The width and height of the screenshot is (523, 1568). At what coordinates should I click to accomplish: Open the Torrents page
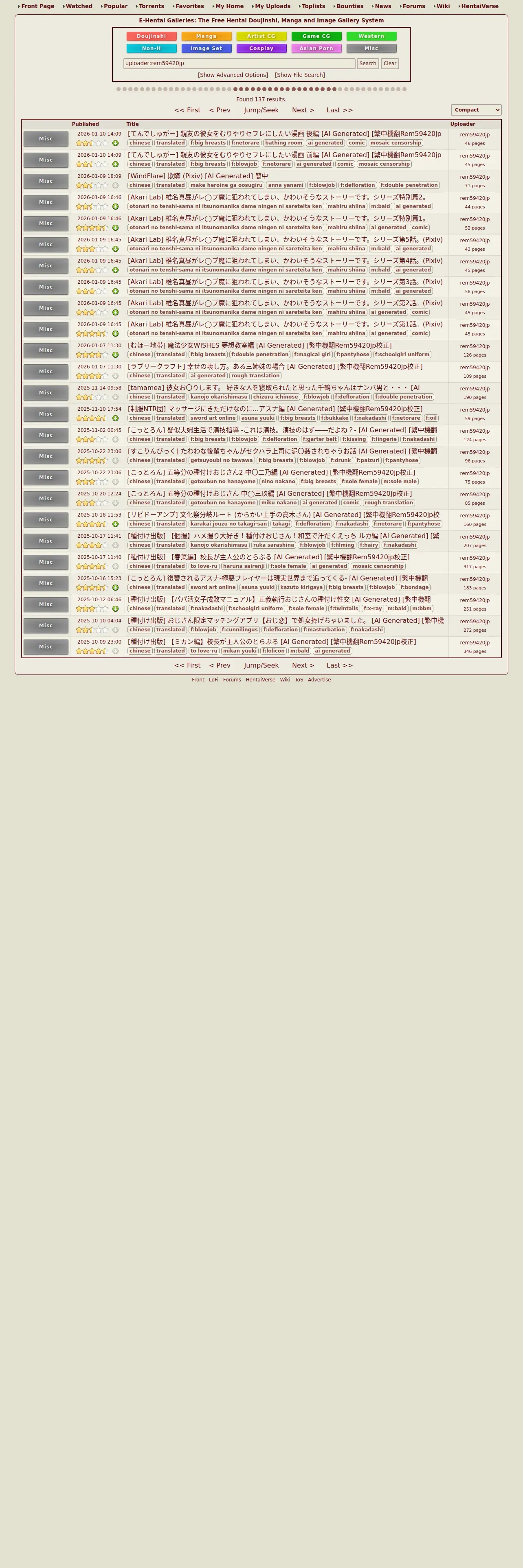pos(152,6)
